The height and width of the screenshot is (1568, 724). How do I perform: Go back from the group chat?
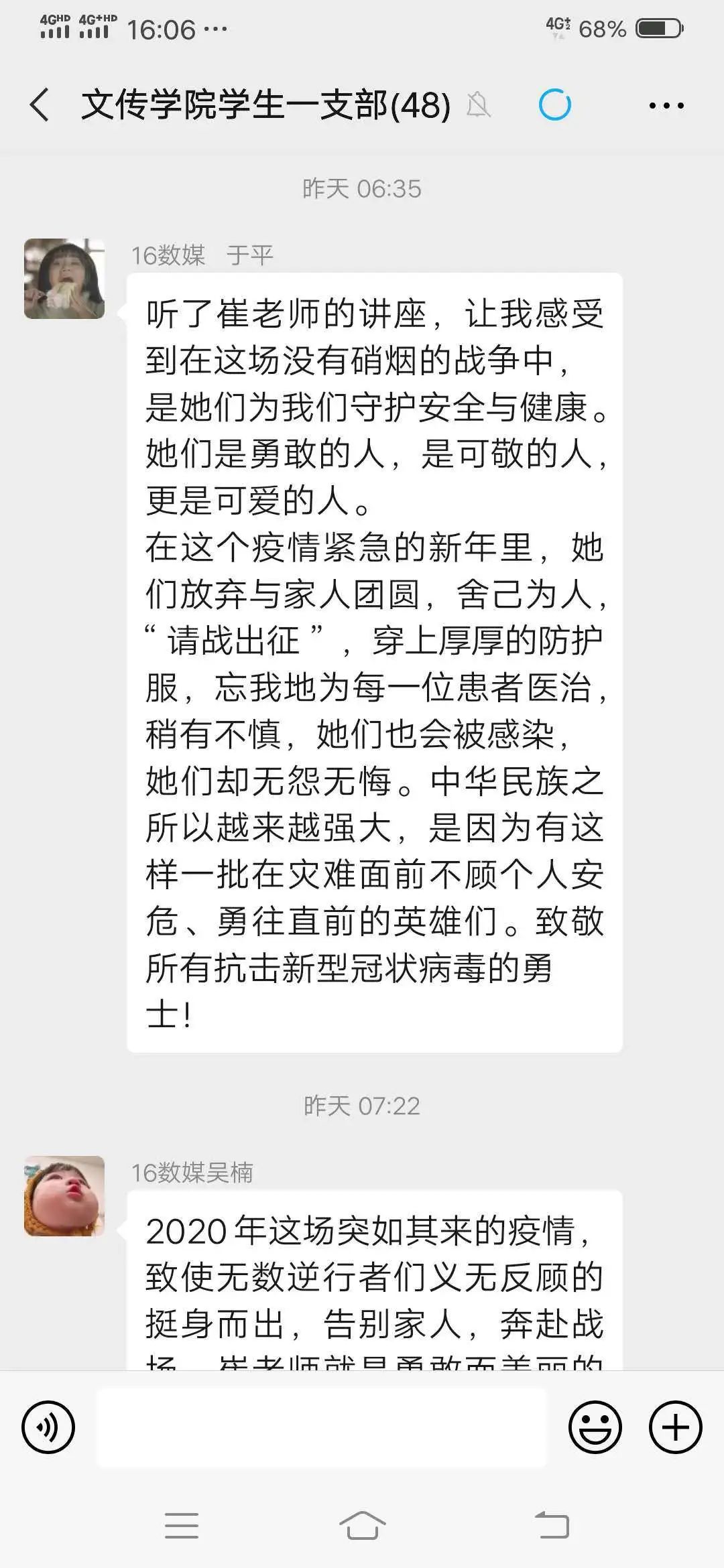click(x=40, y=105)
